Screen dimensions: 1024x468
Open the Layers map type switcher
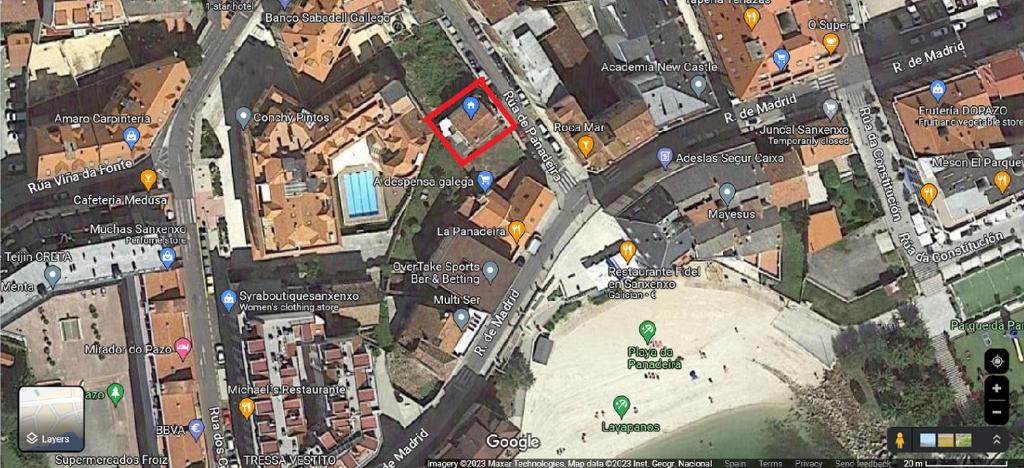point(50,419)
